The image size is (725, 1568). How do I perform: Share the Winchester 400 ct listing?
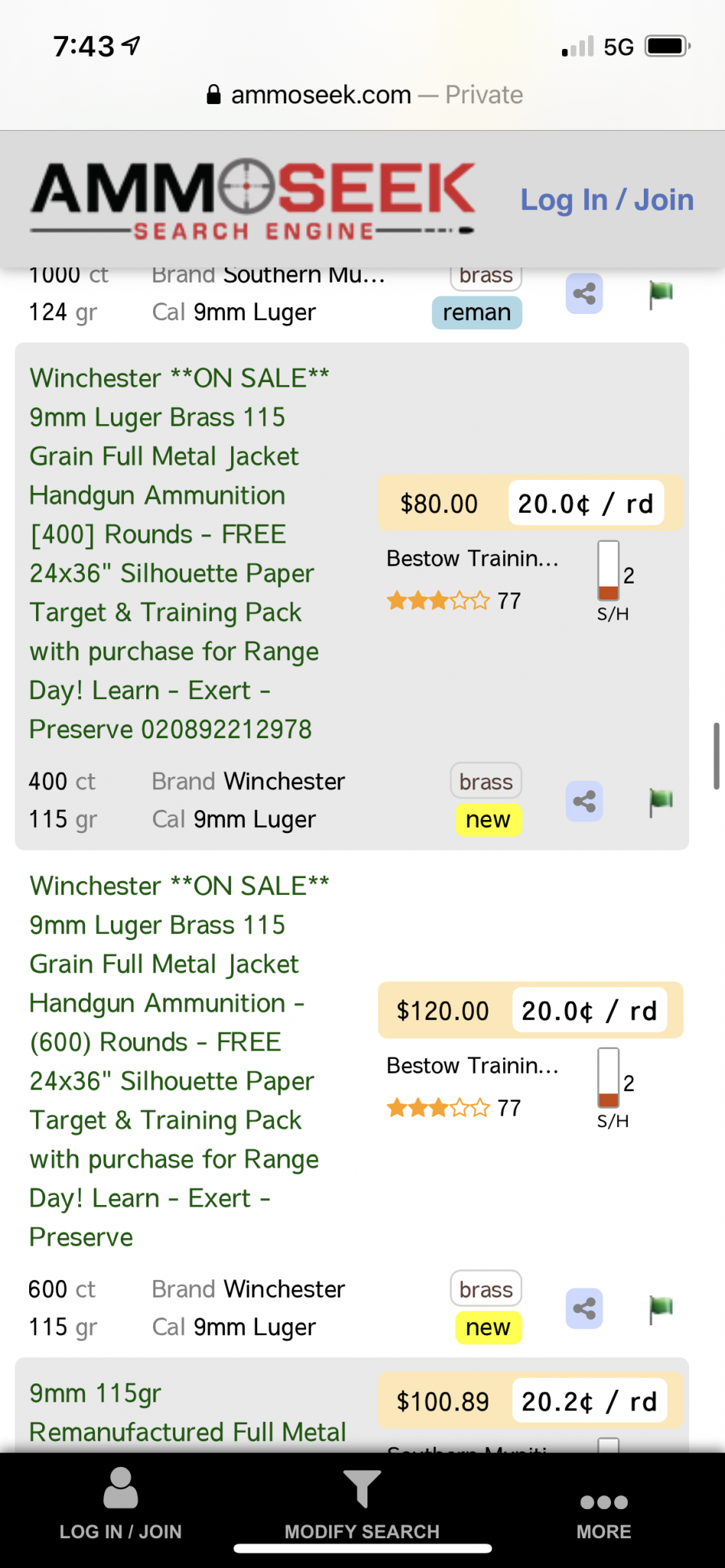tap(584, 802)
